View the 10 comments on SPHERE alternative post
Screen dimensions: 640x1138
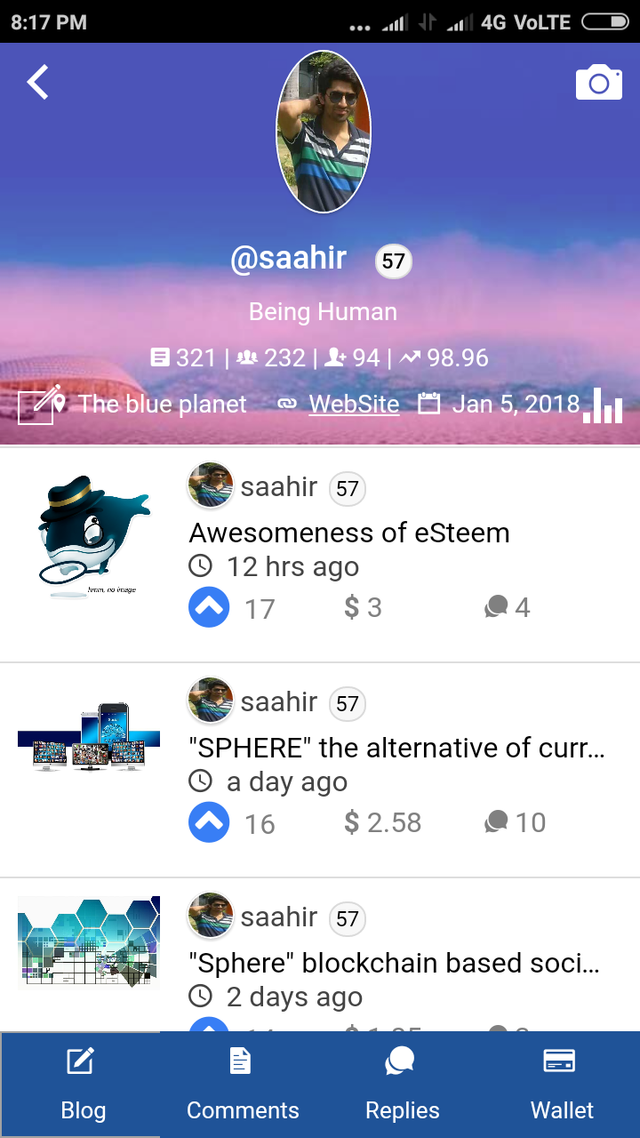click(x=515, y=823)
